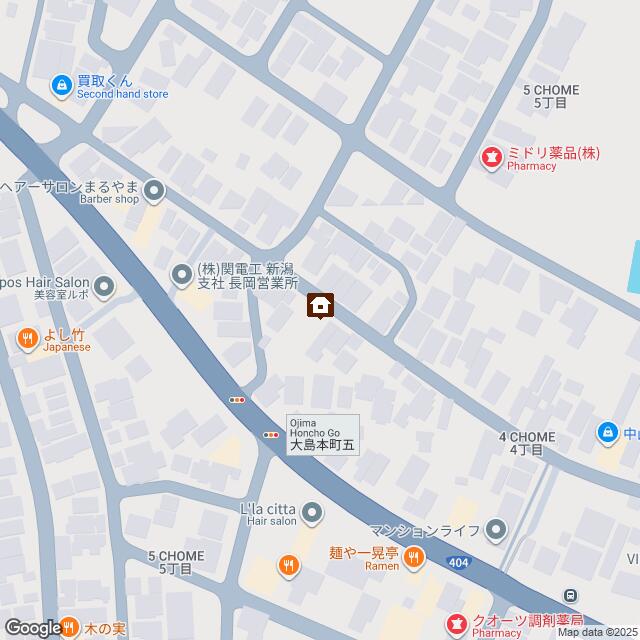Open the よし竹 Japanese restaurant marker
The image size is (640, 640).
point(25,339)
